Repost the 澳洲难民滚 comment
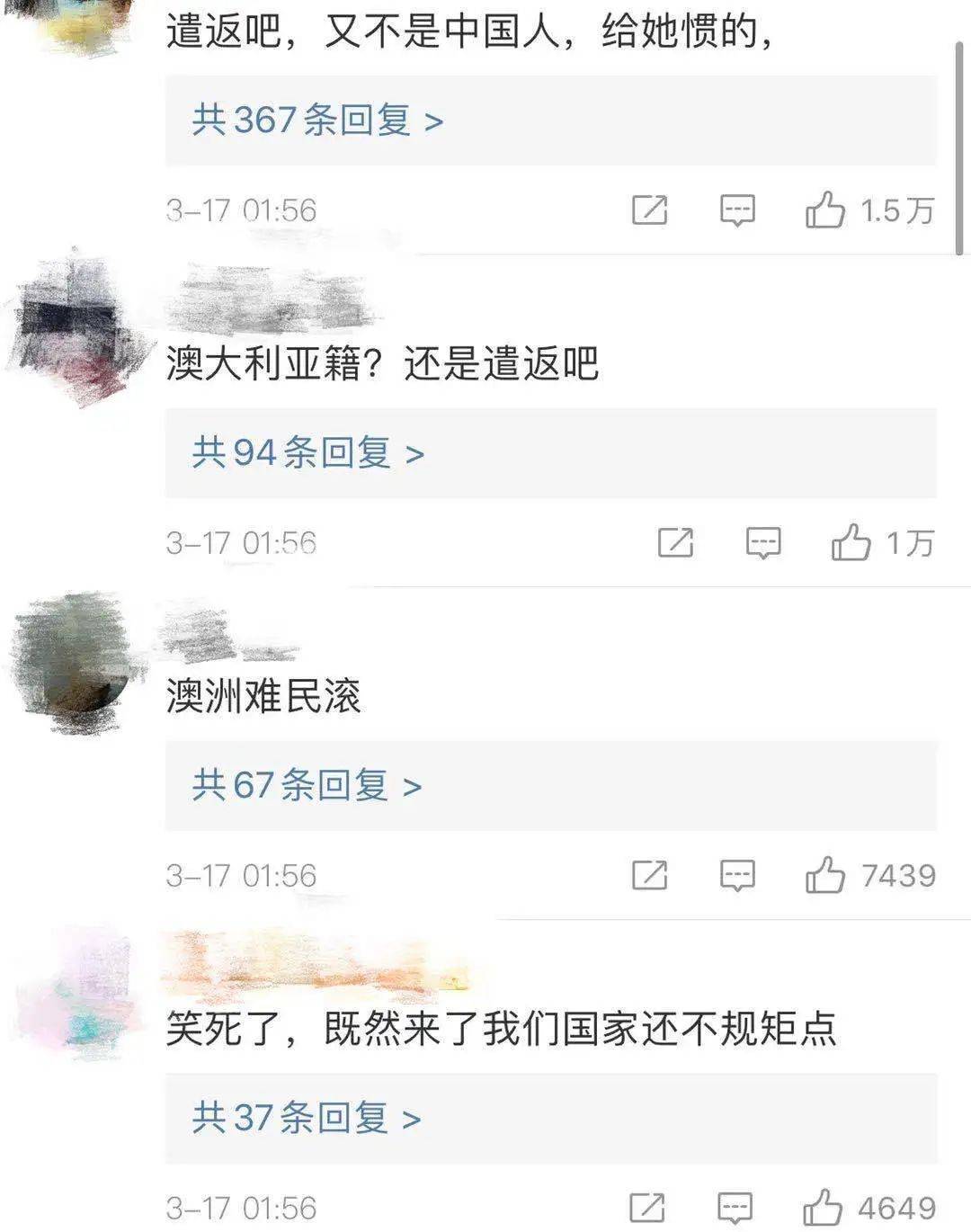This screenshot has width=971, height=1232. point(649,876)
